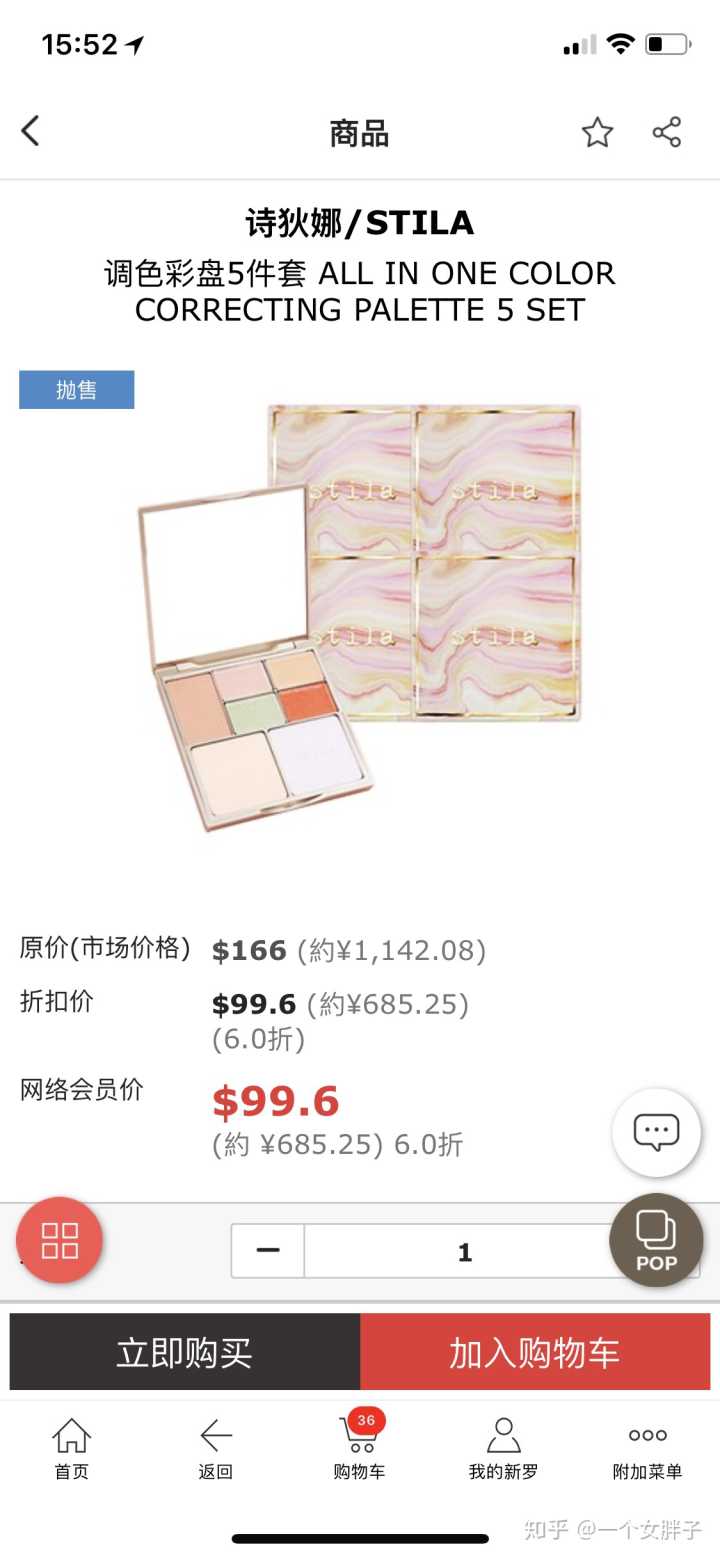Viewport: 720px width, 1559px height.
Task: Tap 返回 in the bottom bar
Action: [x=215, y=1448]
